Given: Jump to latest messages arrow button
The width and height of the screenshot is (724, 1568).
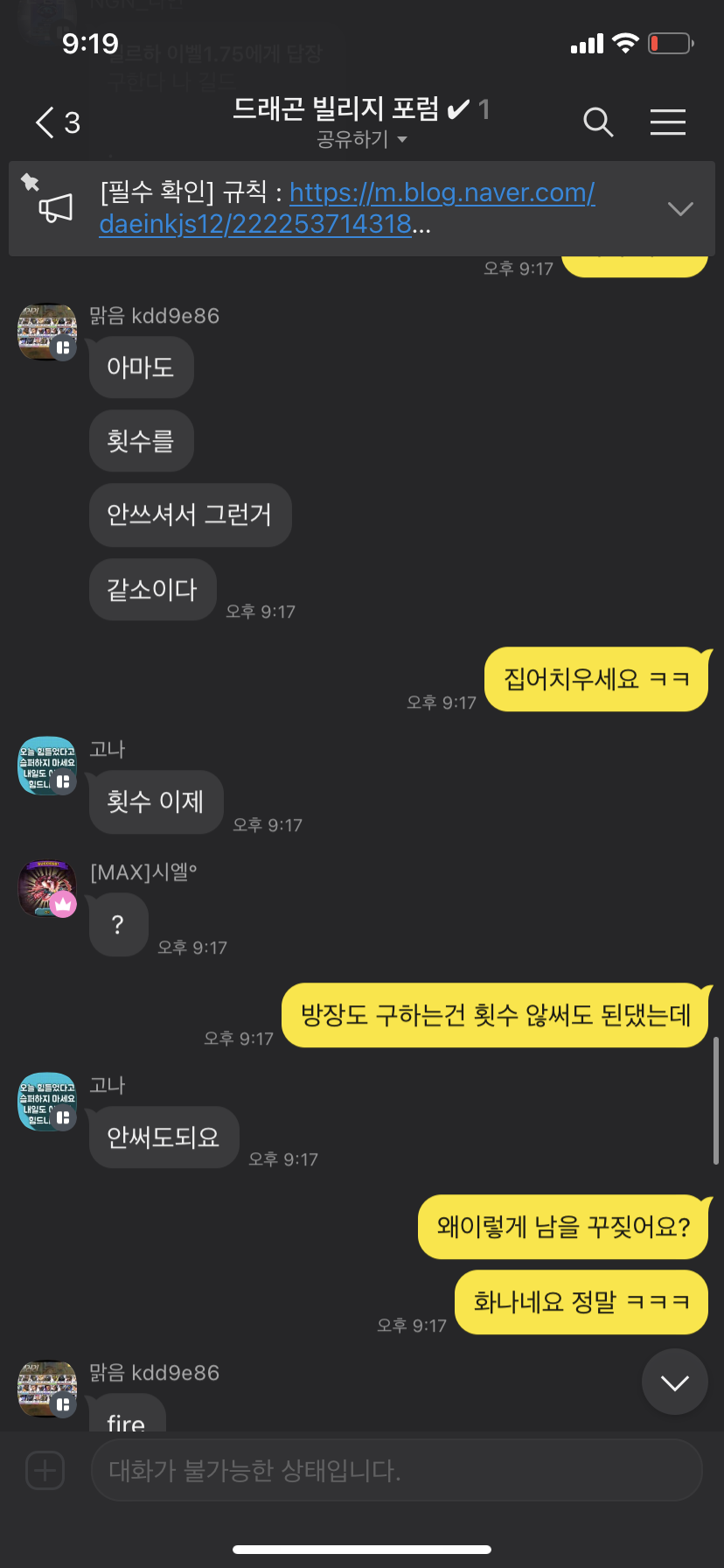Looking at the screenshot, I should pyautogui.click(x=674, y=1382).
